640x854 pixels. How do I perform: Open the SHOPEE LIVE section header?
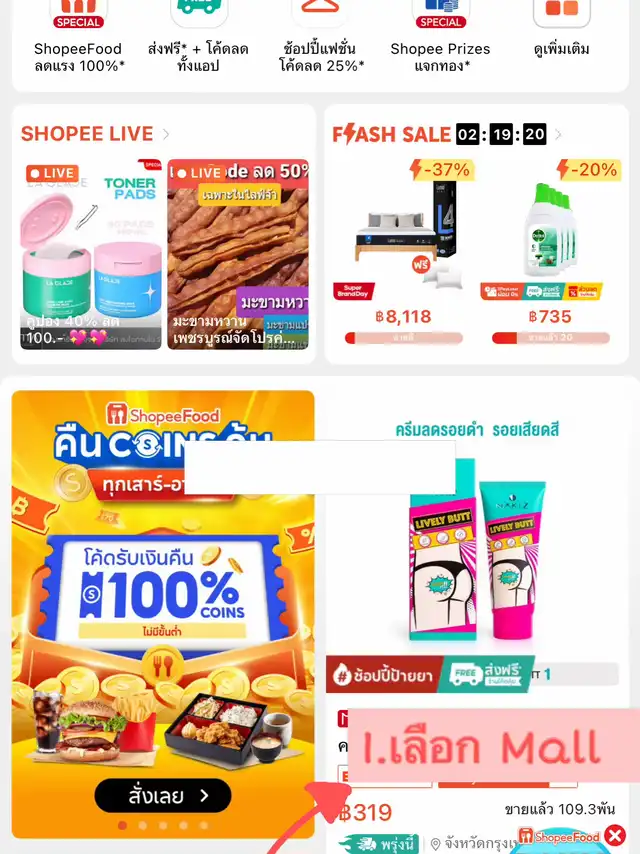pyautogui.click(x=95, y=134)
